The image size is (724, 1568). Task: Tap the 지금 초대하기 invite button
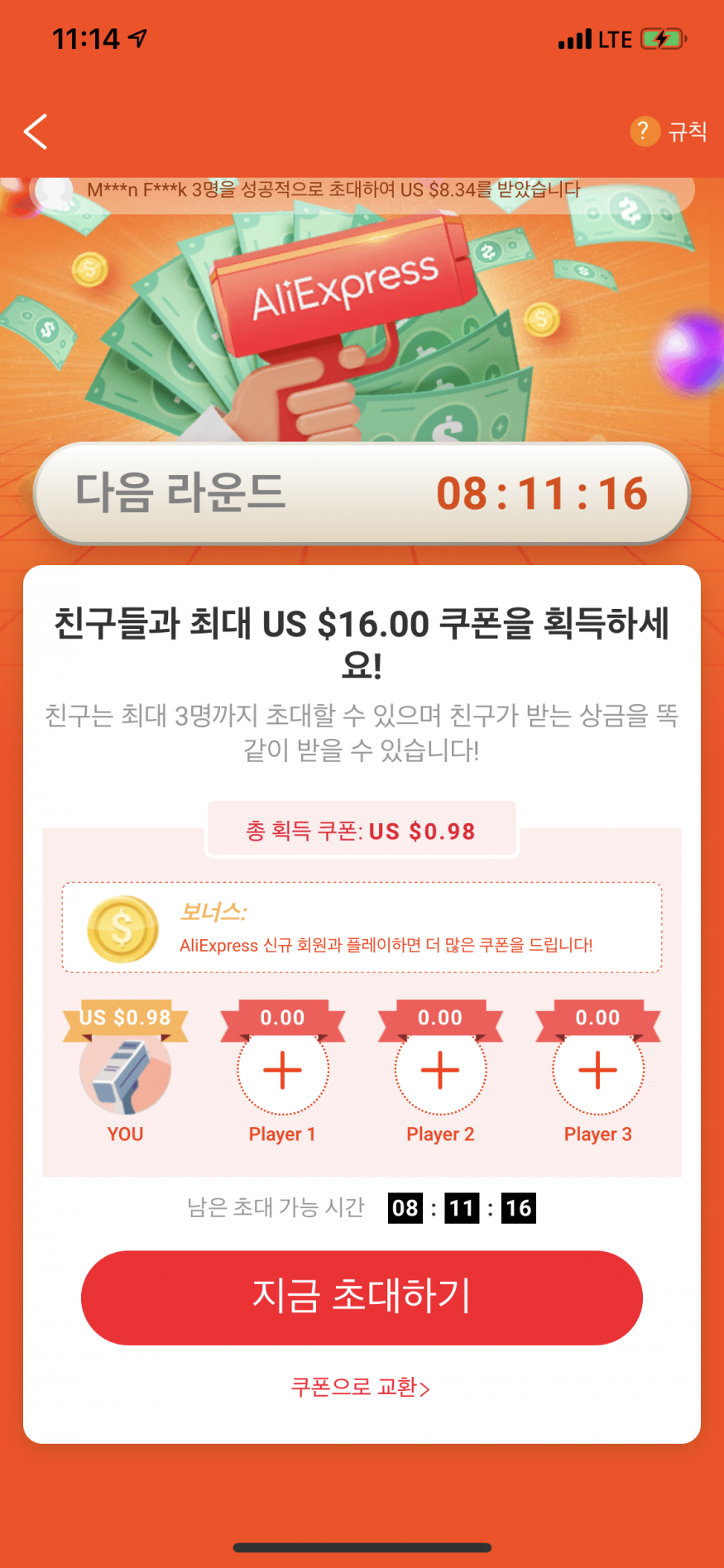click(362, 1297)
